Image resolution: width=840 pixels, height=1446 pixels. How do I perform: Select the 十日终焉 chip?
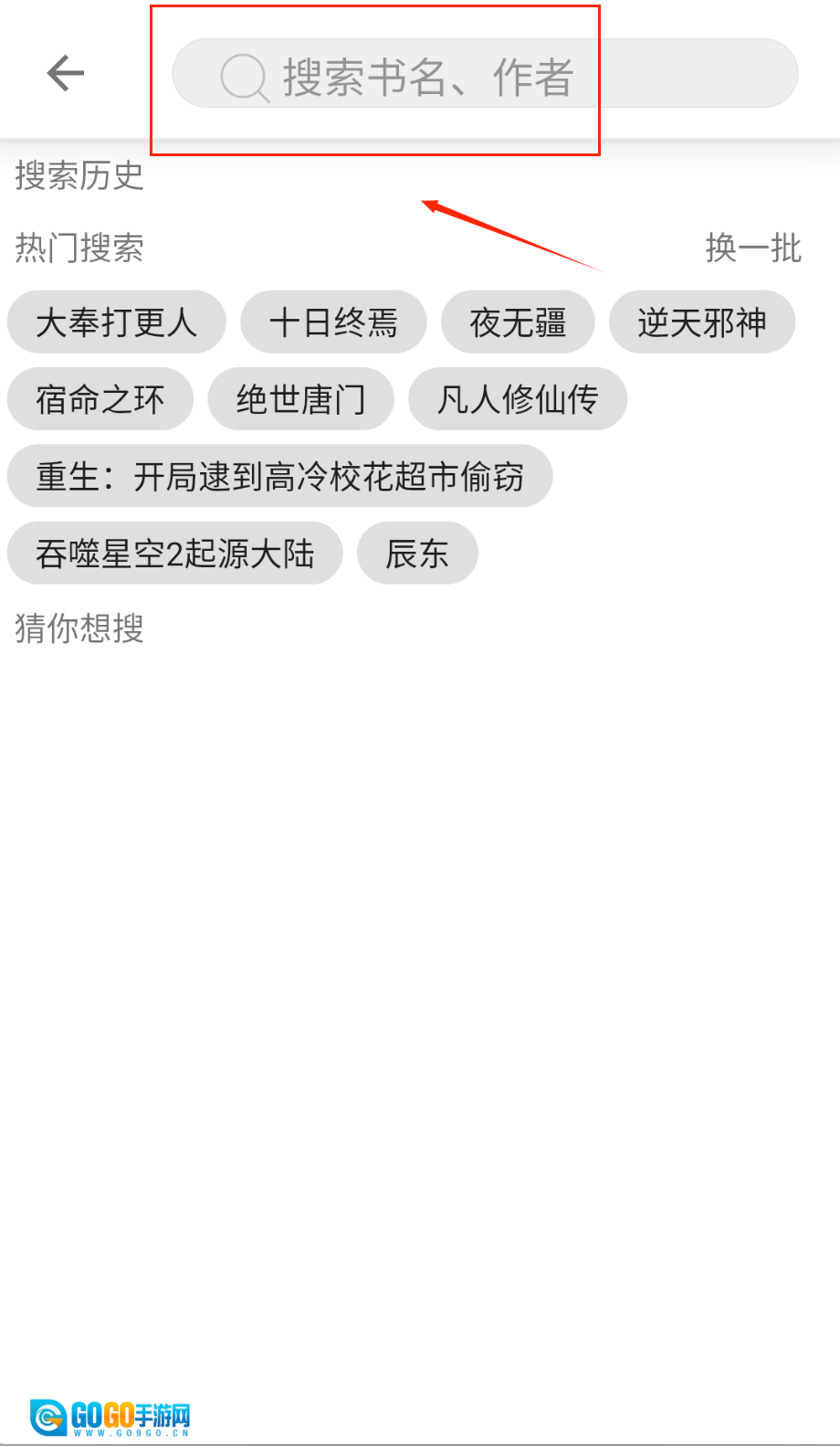point(333,322)
